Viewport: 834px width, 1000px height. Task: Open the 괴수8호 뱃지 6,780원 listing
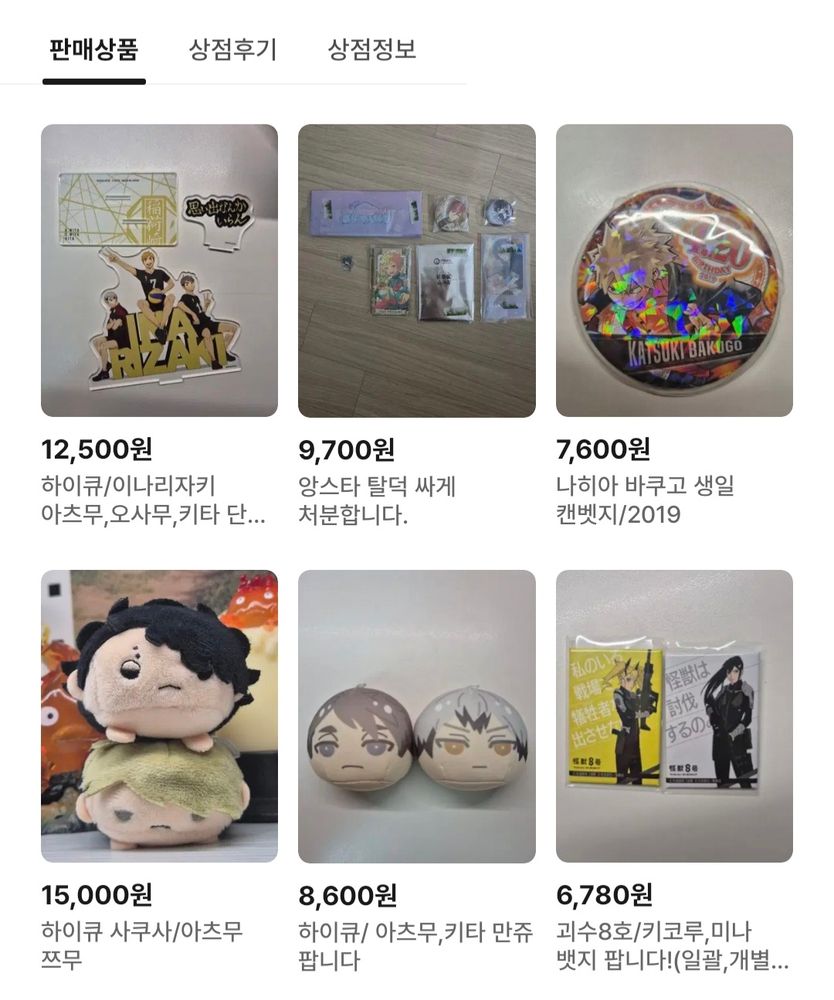[x=674, y=716]
